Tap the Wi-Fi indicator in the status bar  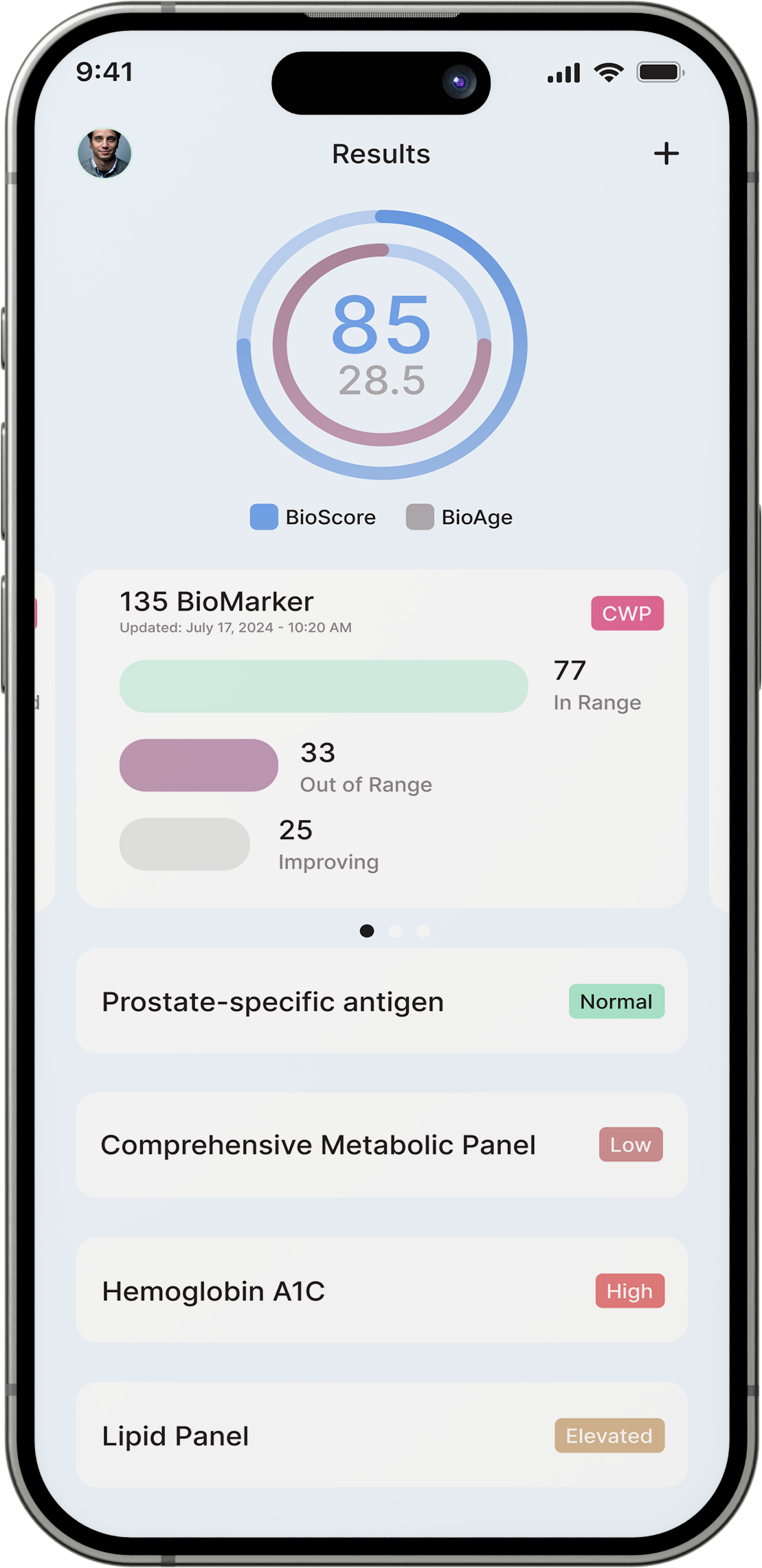[x=607, y=72]
